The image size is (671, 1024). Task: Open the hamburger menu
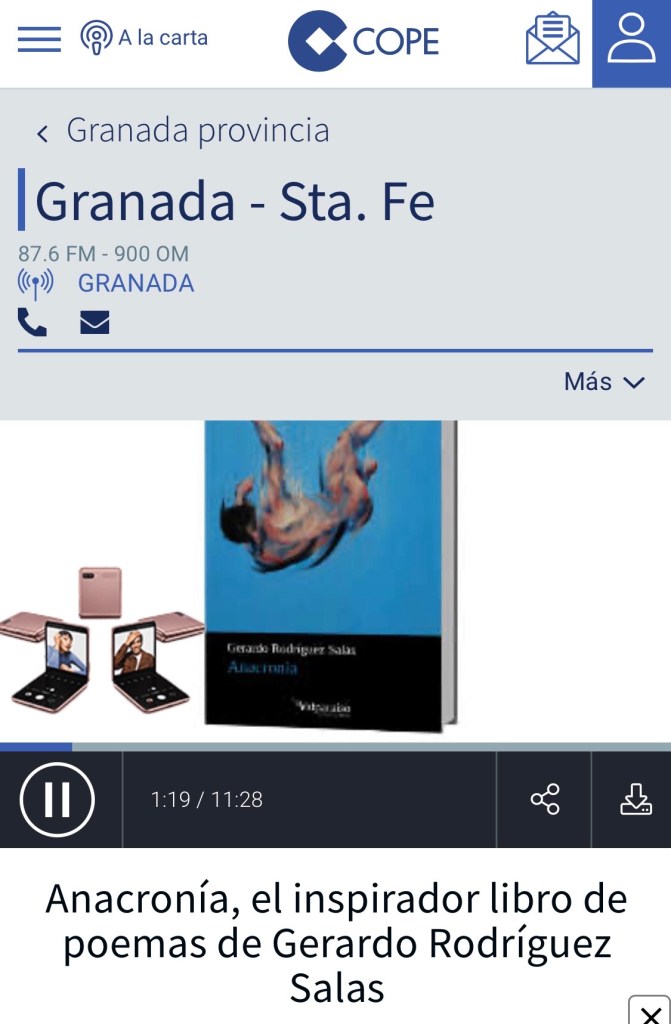(39, 39)
